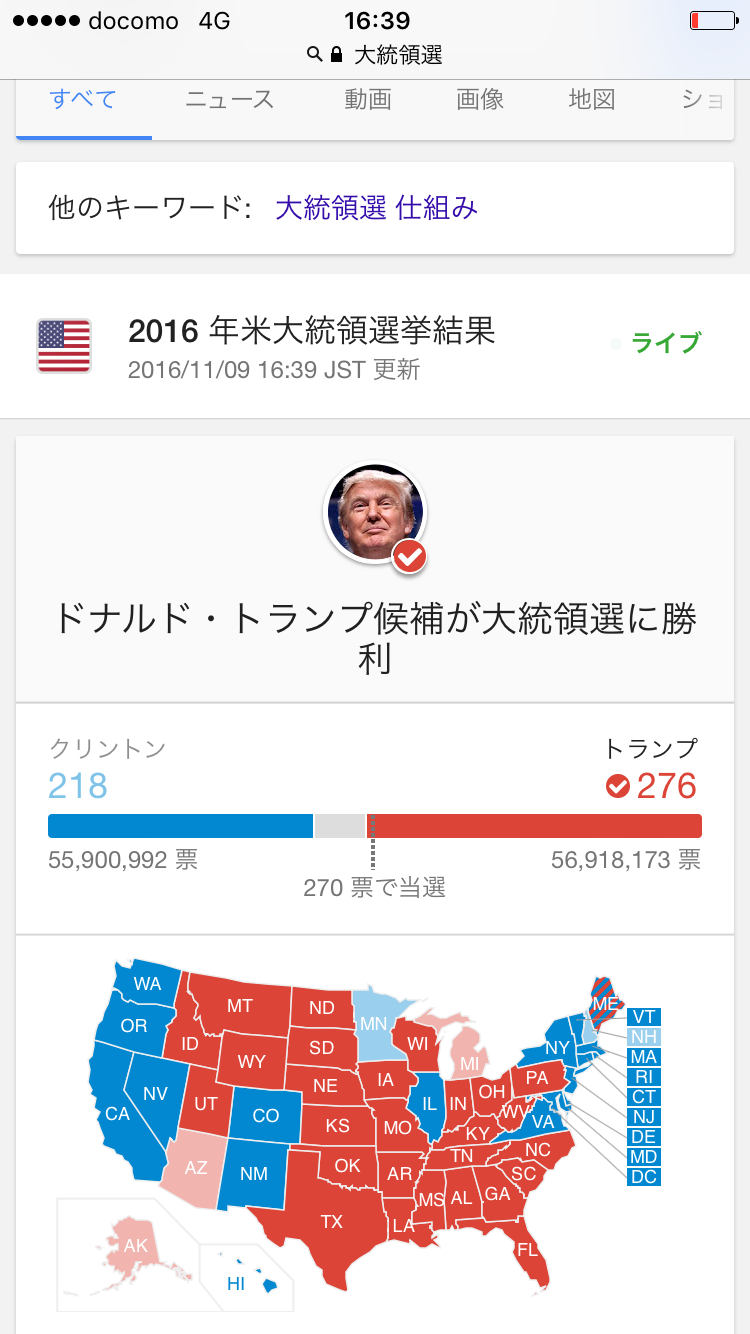Image resolution: width=750 pixels, height=1334 pixels.
Task: Switch to the 地図 tab
Action: click(x=591, y=100)
